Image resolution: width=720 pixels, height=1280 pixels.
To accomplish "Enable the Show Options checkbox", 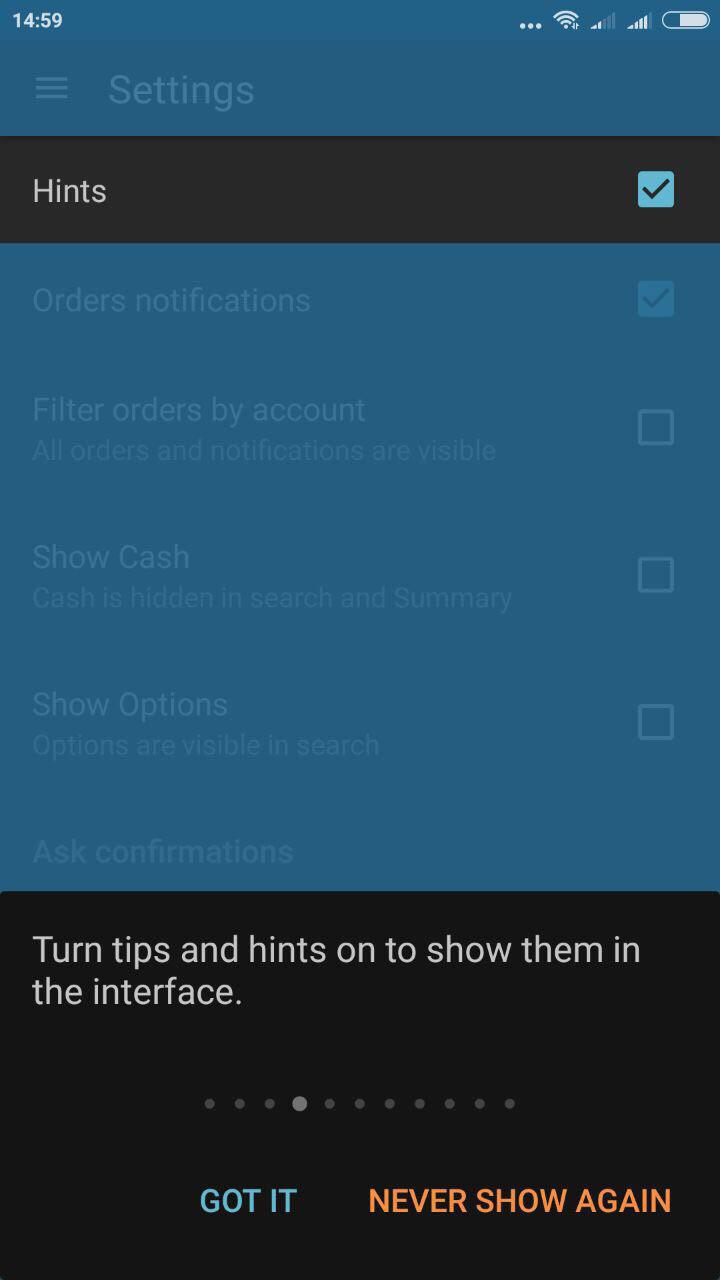I will point(656,722).
